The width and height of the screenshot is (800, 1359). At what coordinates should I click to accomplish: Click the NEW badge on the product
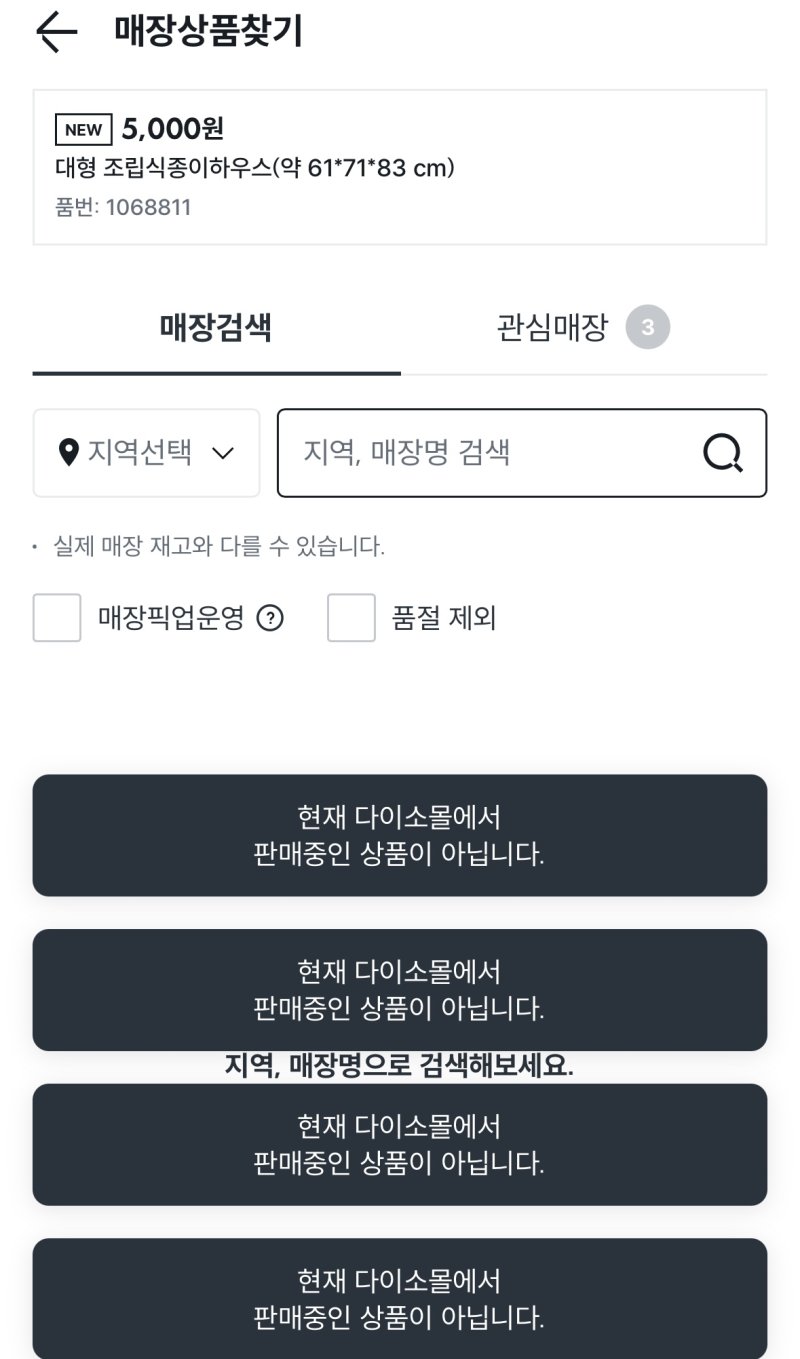[83, 130]
